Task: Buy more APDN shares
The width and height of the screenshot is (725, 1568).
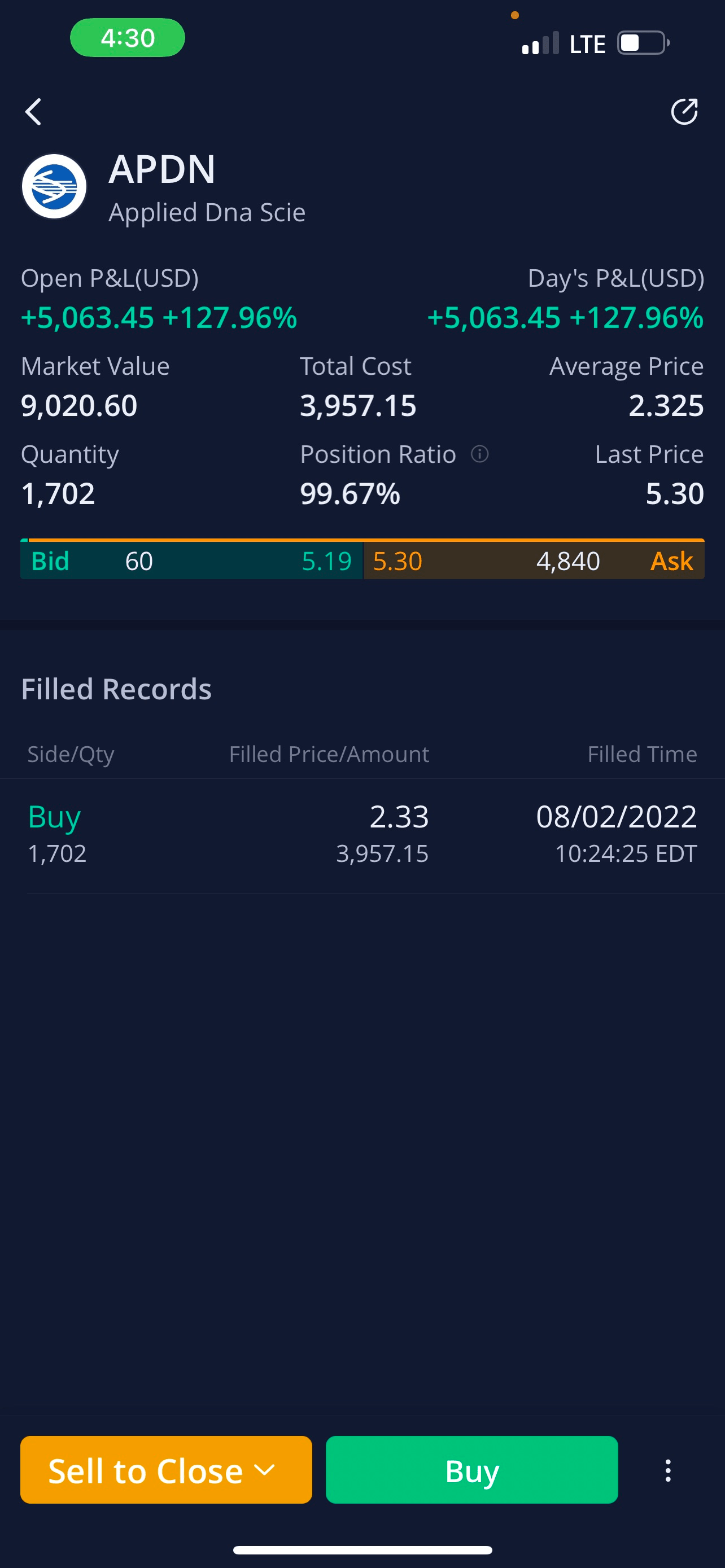Action: (x=472, y=1470)
